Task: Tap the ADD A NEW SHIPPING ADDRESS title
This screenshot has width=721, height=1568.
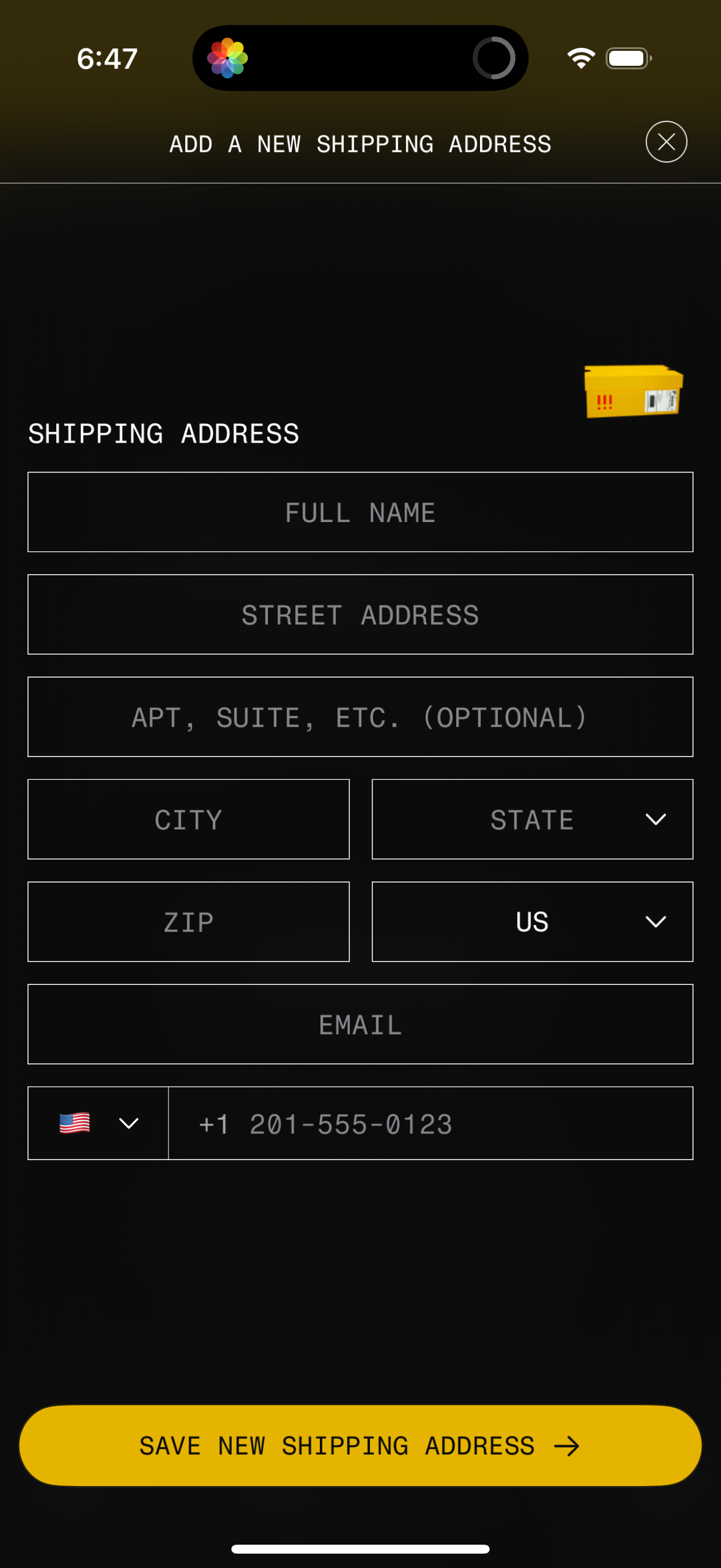Action: point(359,143)
